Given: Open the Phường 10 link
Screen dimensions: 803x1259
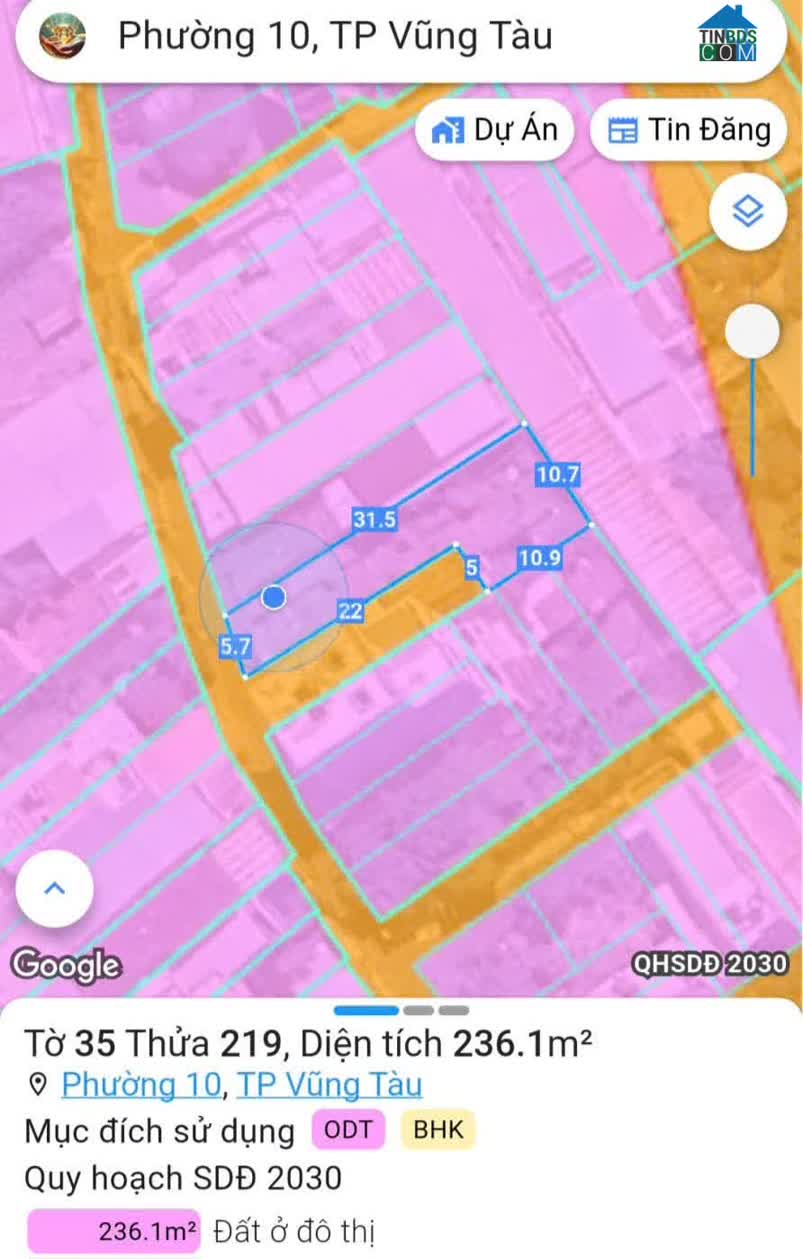Looking at the screenshot, I should pos(141,1084).
